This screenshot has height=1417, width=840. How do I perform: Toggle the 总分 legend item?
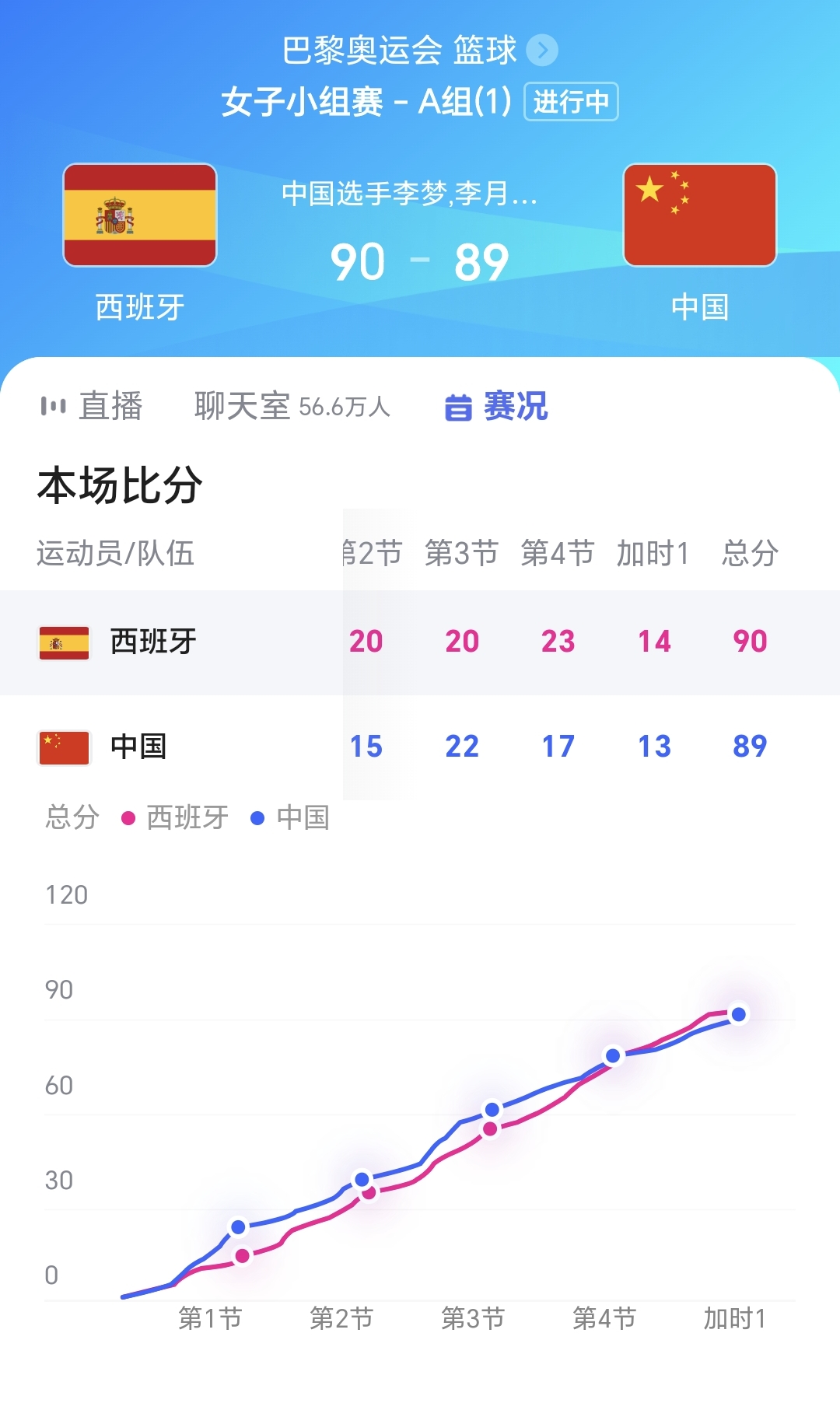point(72,817)
